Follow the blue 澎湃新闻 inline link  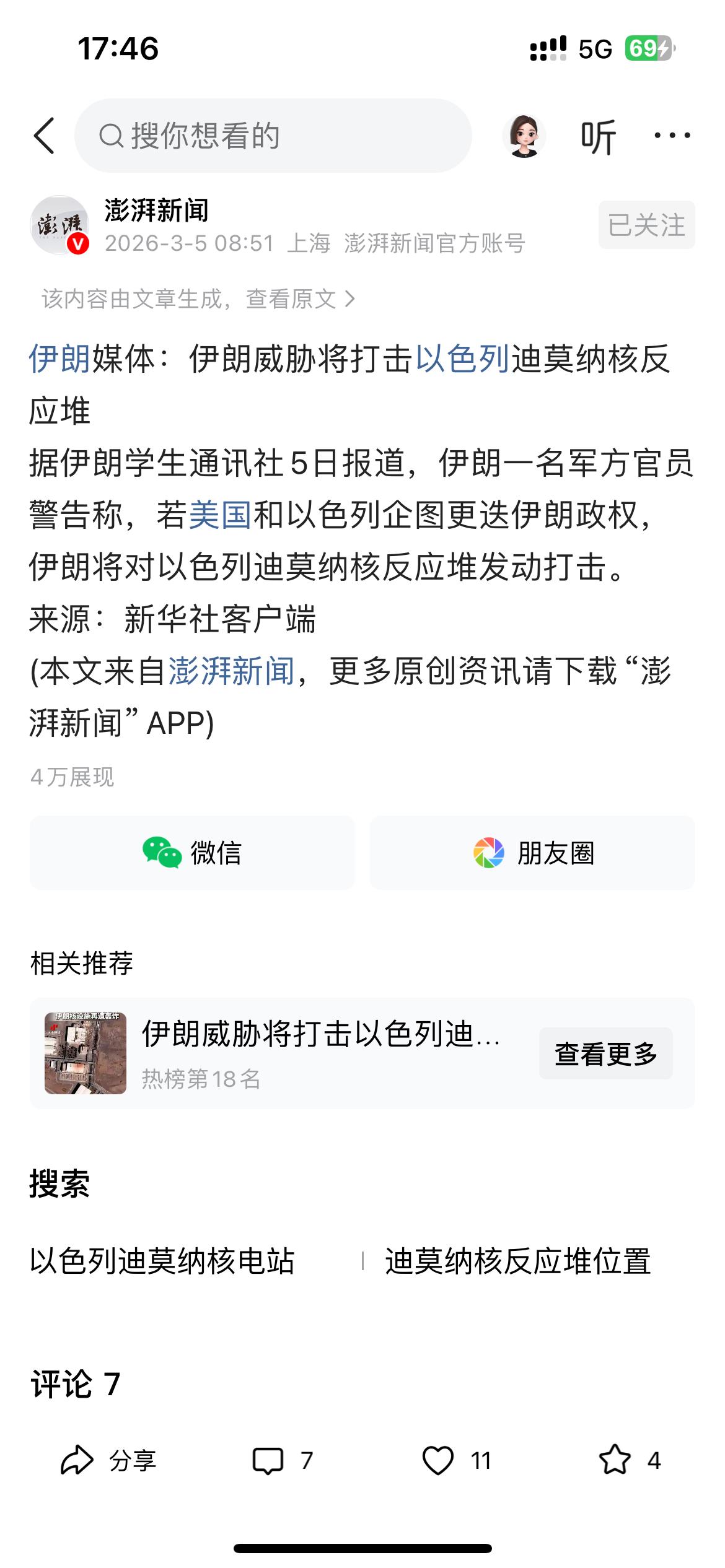pyautogui.click(x=231, y=673)
